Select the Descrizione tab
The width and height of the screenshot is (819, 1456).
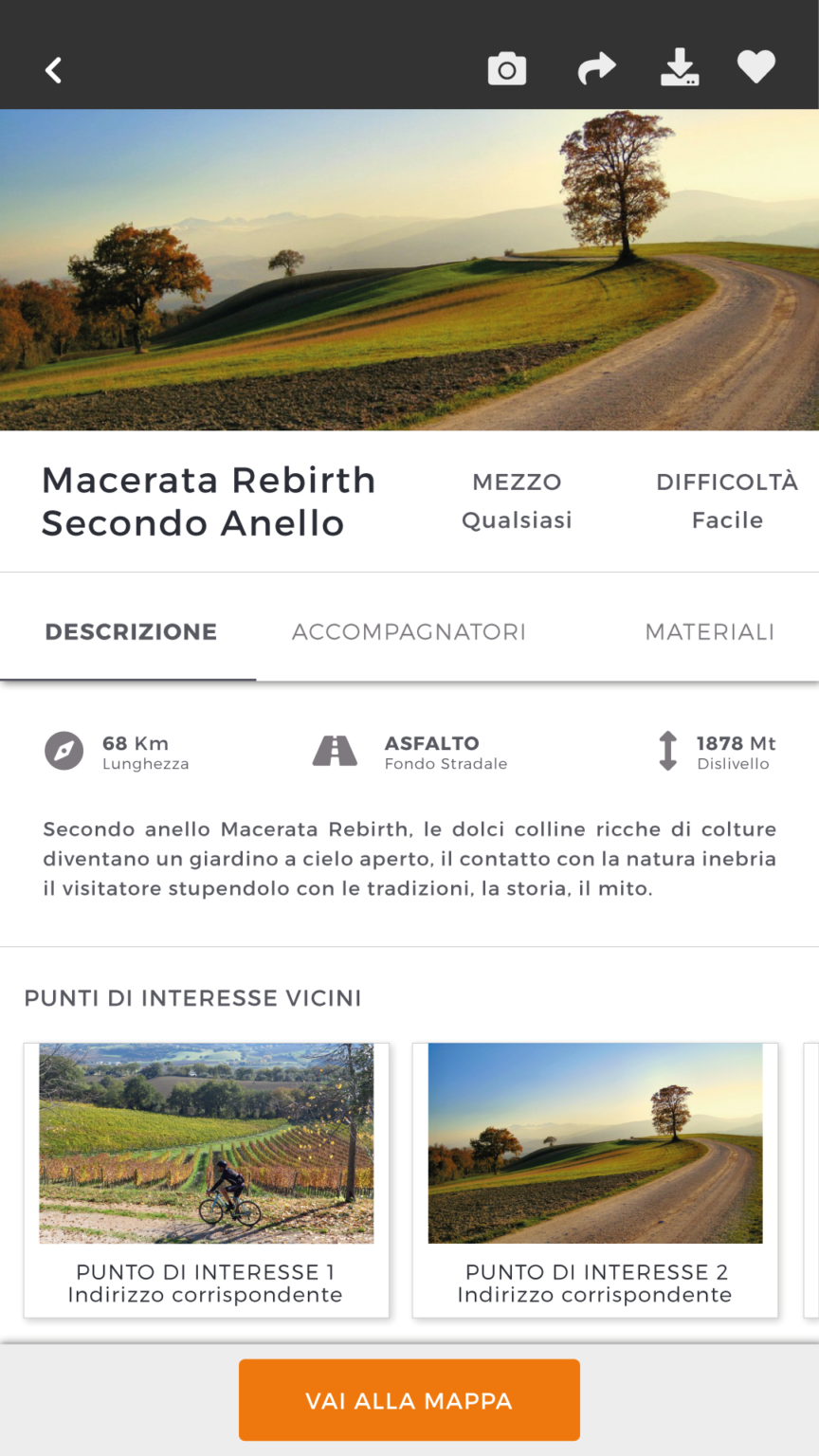(131, 632)
